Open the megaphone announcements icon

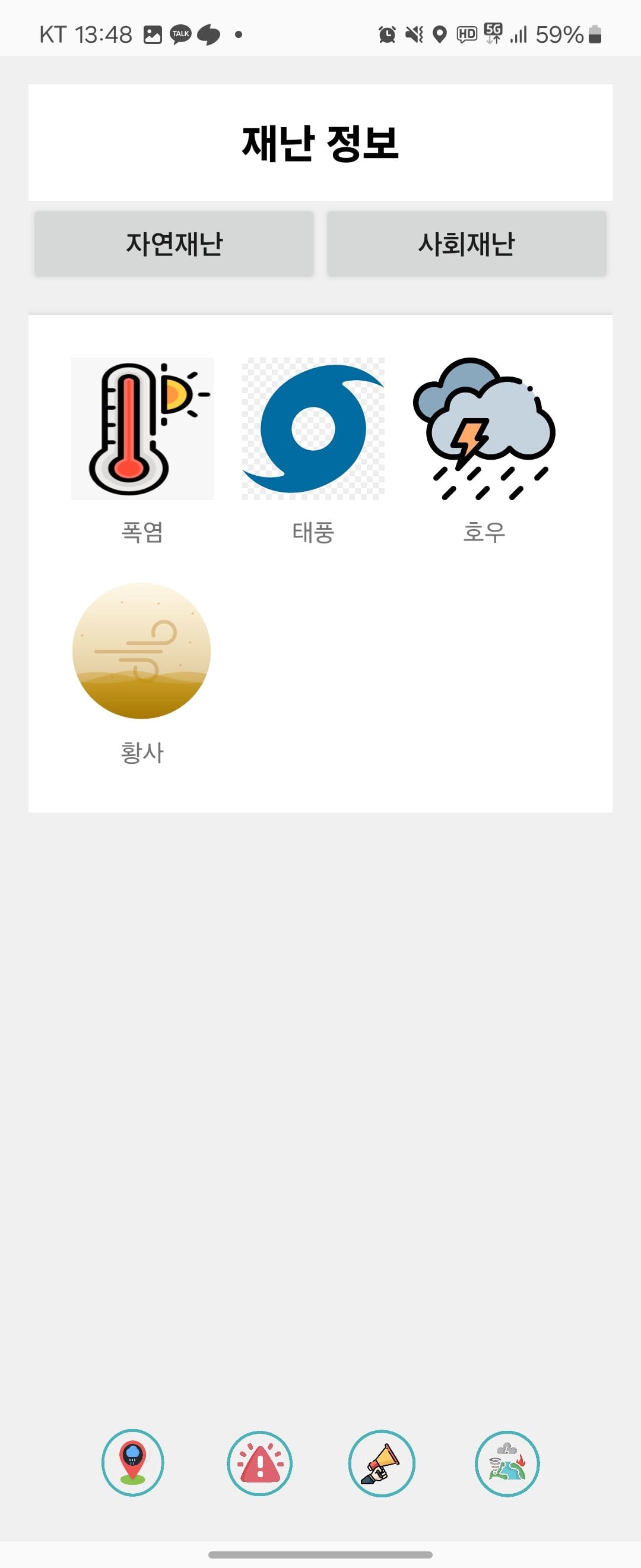[381, 1463]
